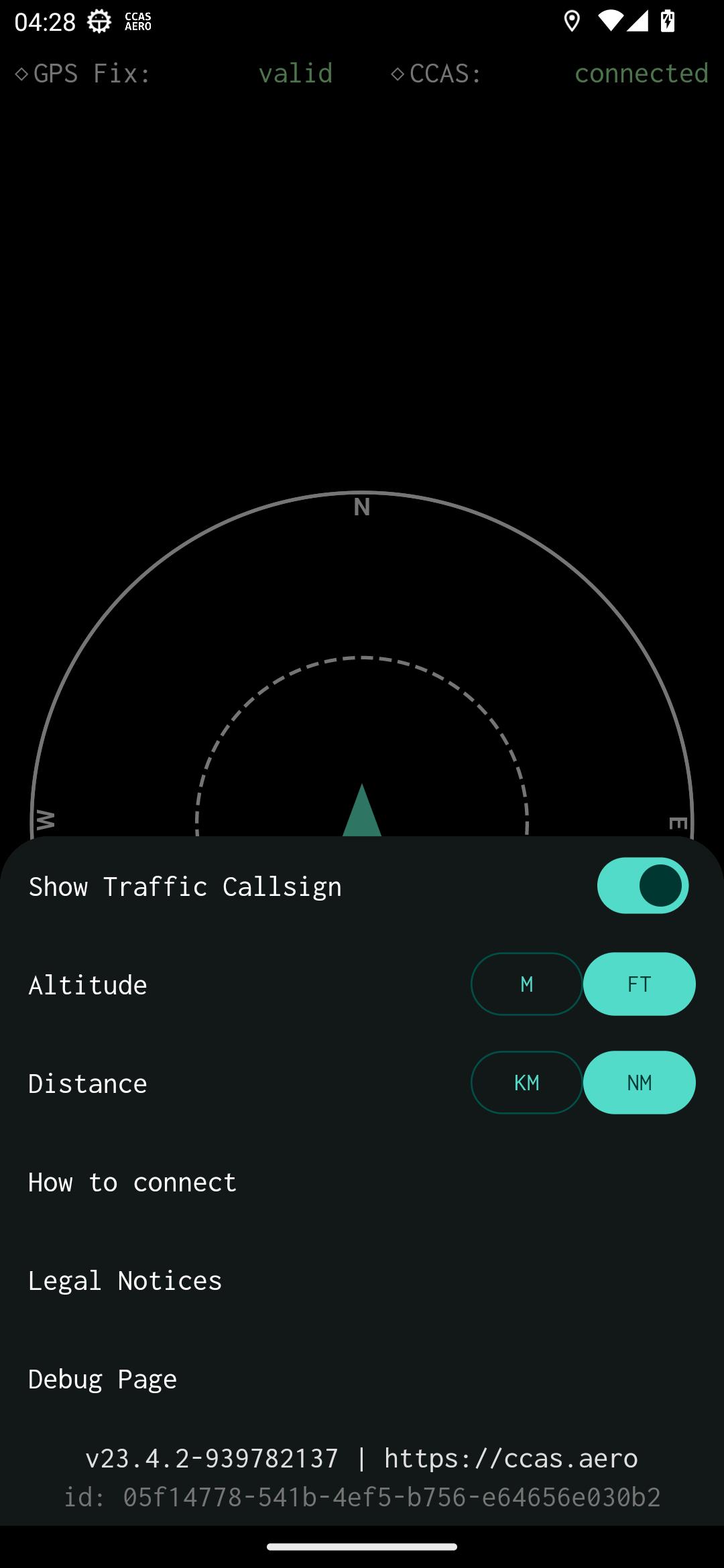Switch distance unit to KM
This screenshot has width=724, height=1568.
pyautogui.click(x=526, y=1082)
